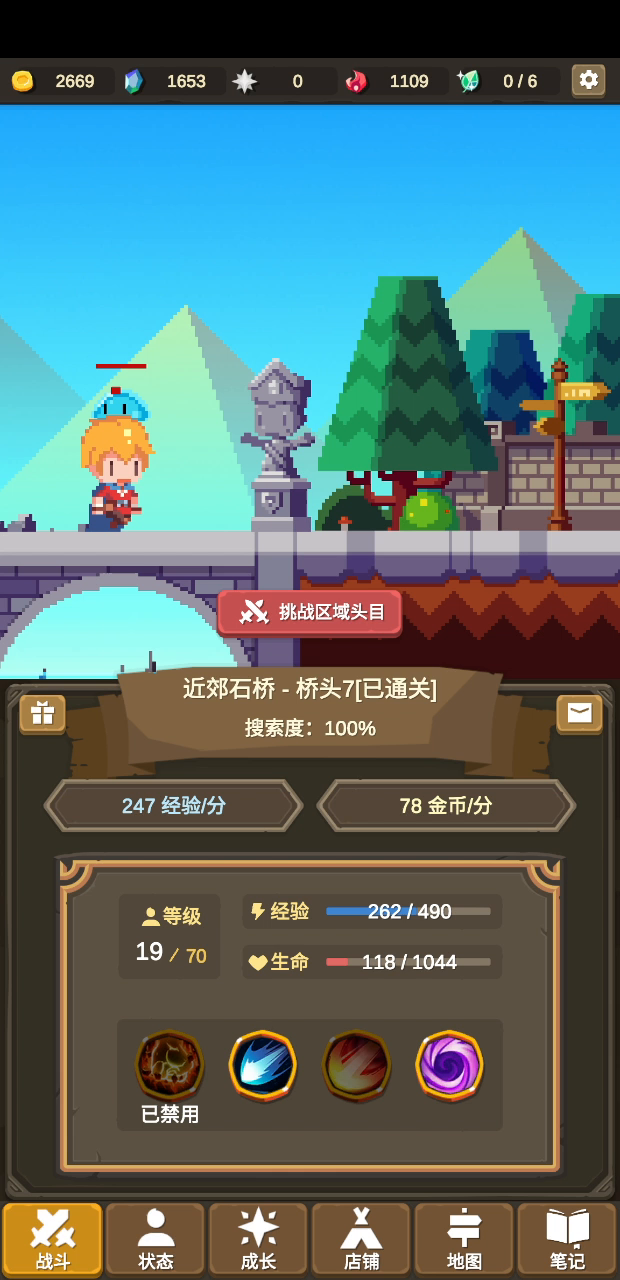This screenshot has height=1280, width=620.
Task: Switch to the 状态 tab
Action: point(155,1240)
